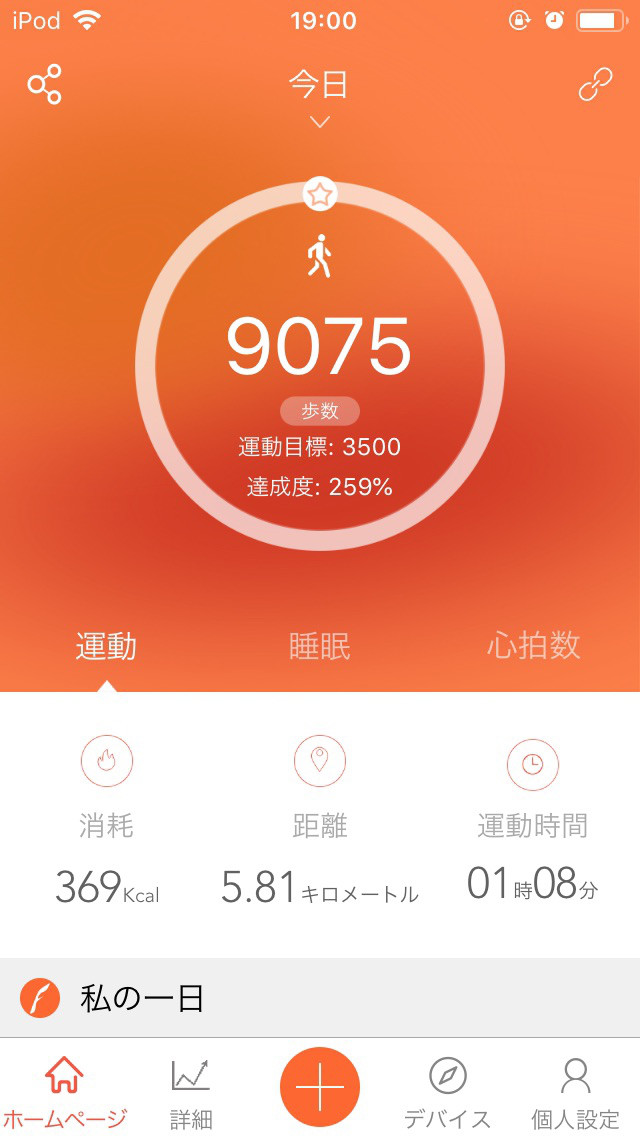This screenshot has width=640, height=1136.
Task: Select the 運動 tab
Action: coord(106,646)
